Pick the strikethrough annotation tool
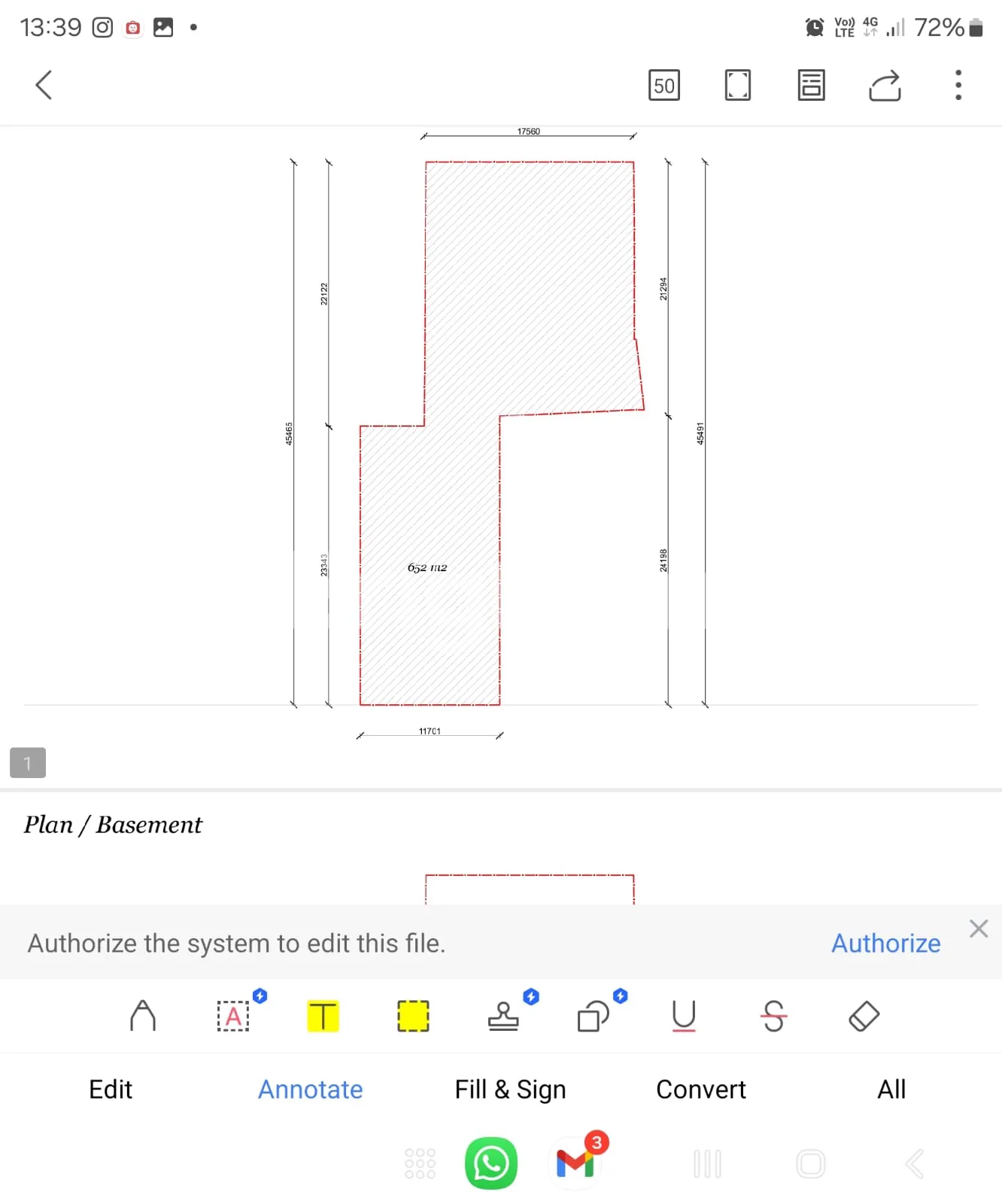1002x1204 pixels. coord(773,1016)
